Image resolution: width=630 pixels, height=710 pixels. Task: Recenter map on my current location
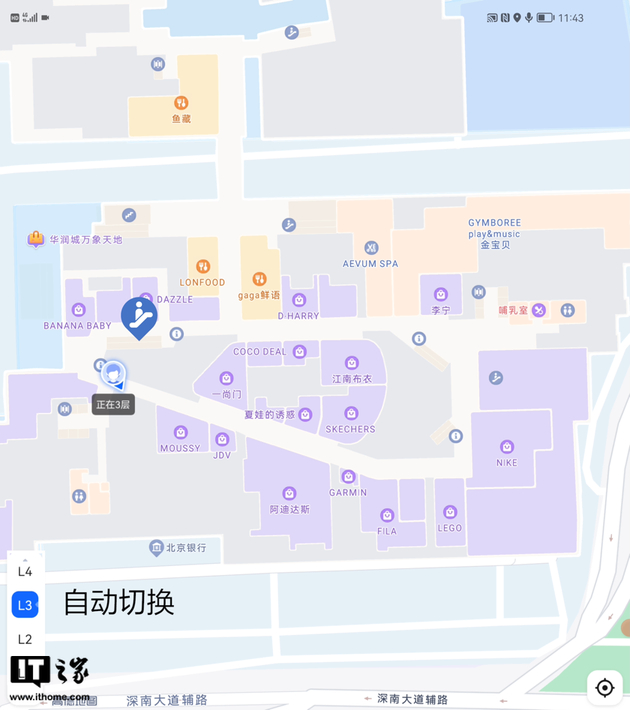click(x=604, y=687)
